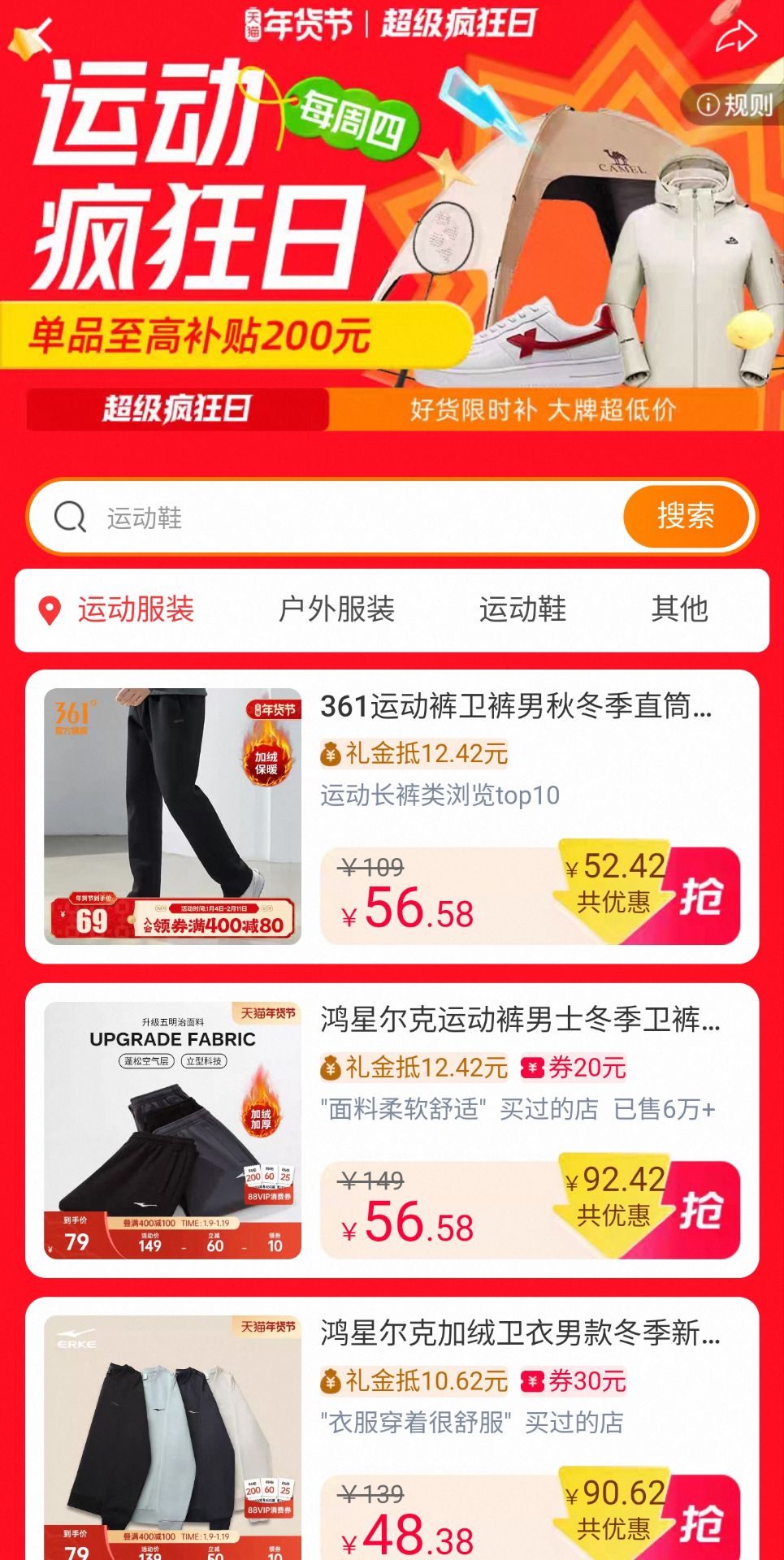Switch to the 户外服装 tab

(x=336, y=609)
